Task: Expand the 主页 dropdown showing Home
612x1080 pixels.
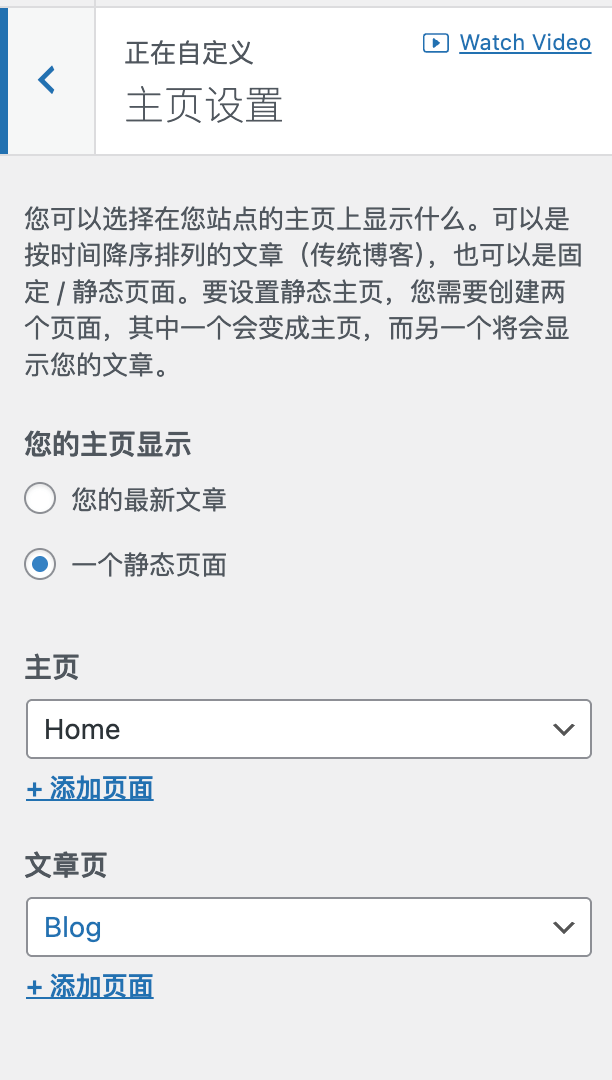Action: [x=308, y=729]
